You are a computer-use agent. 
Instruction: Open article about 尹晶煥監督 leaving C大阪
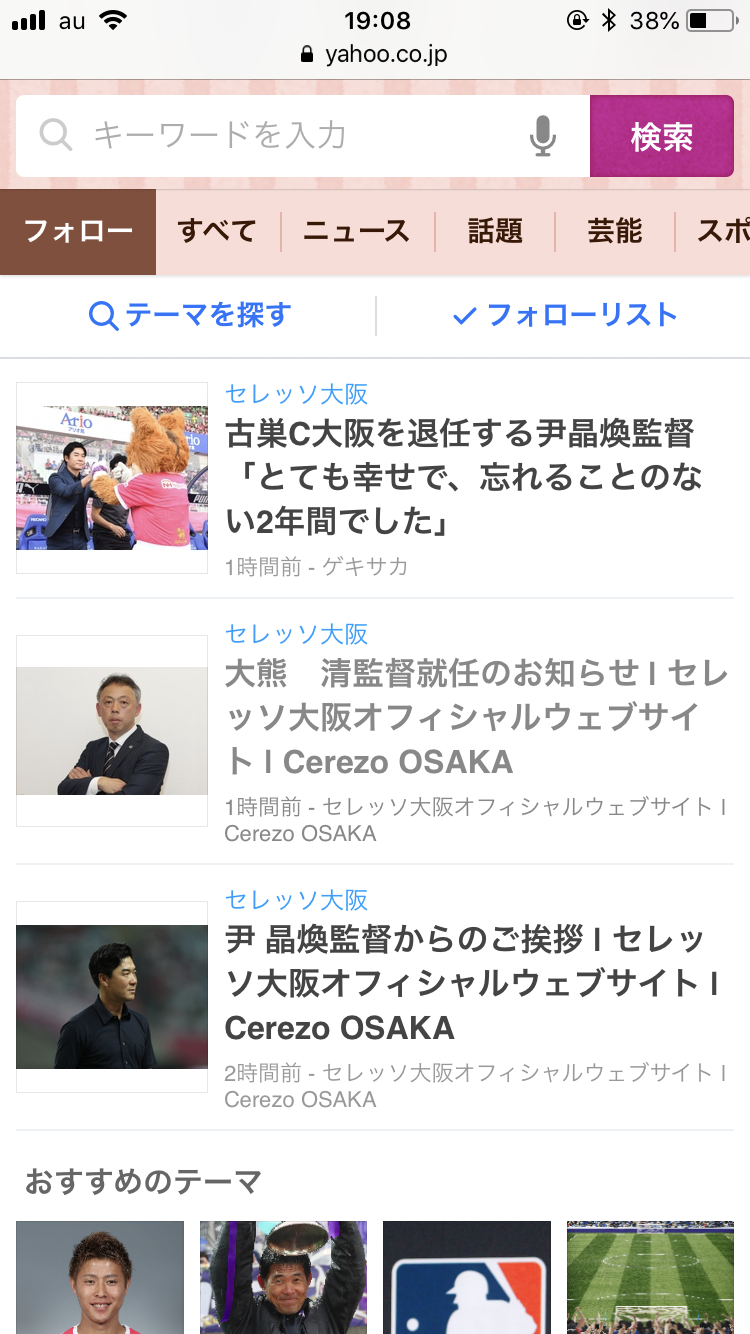pyautogui.click(x=459, y=477)
